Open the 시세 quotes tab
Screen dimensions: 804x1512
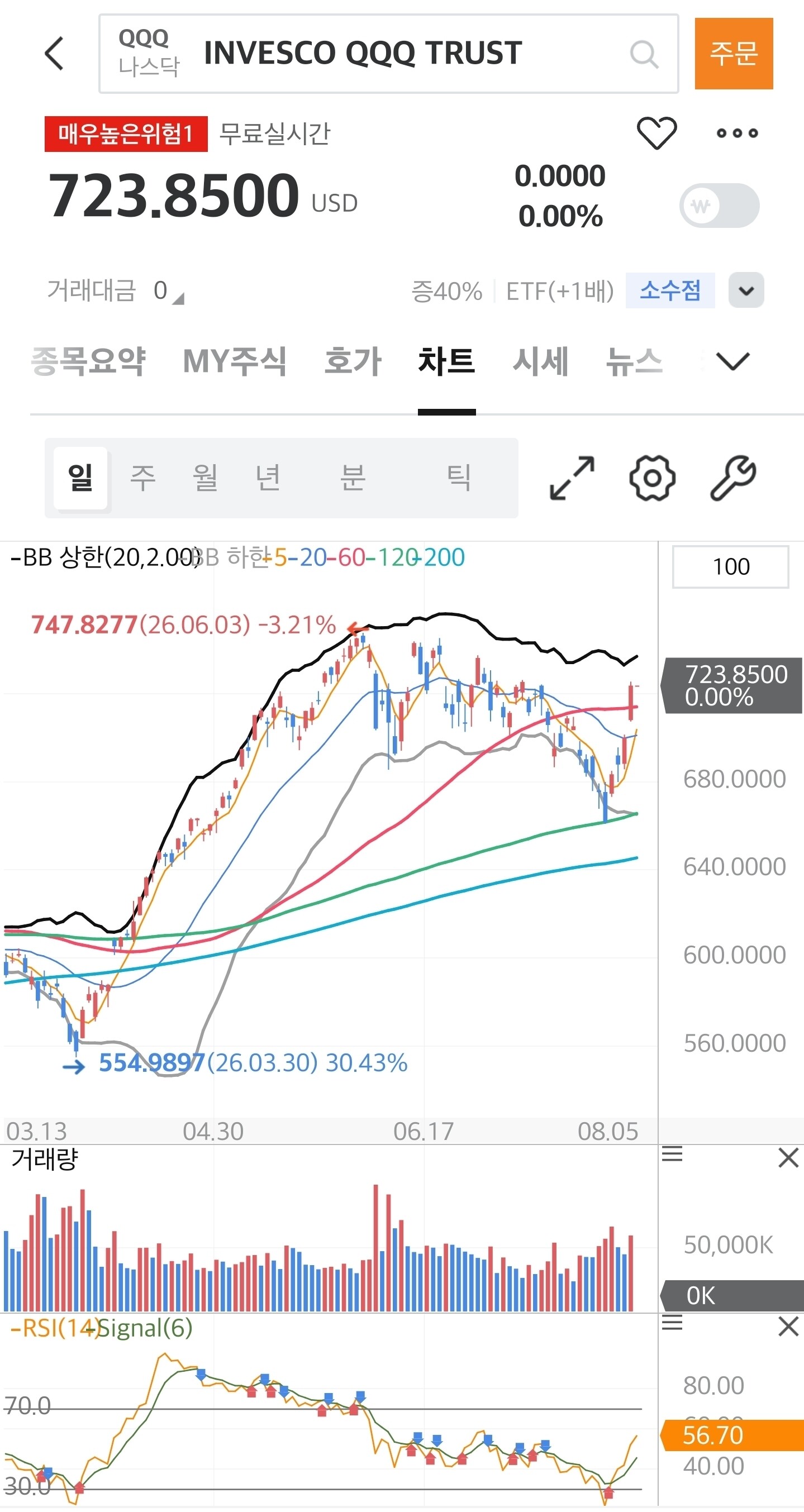pyautogui.click(x=540, y=360)
